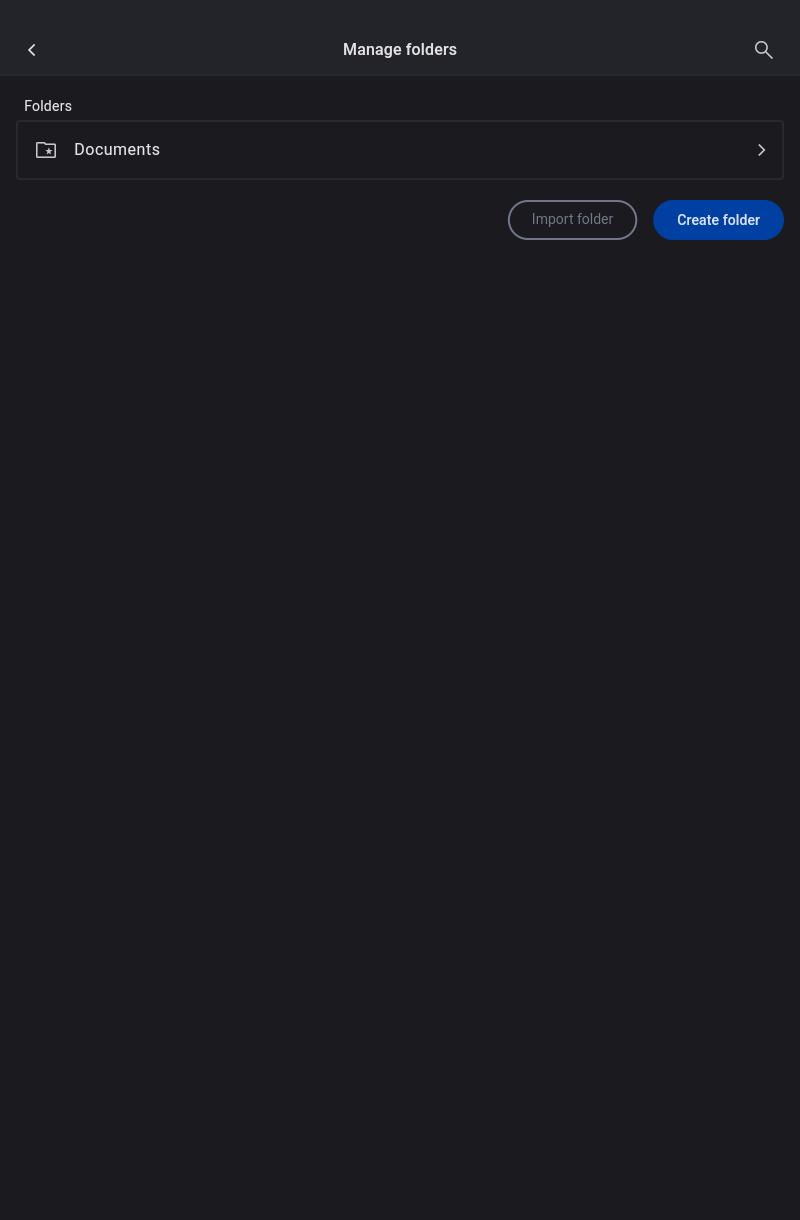800x1220 pixels.
Task: Create a new folder
Action: tap(718, 220)
